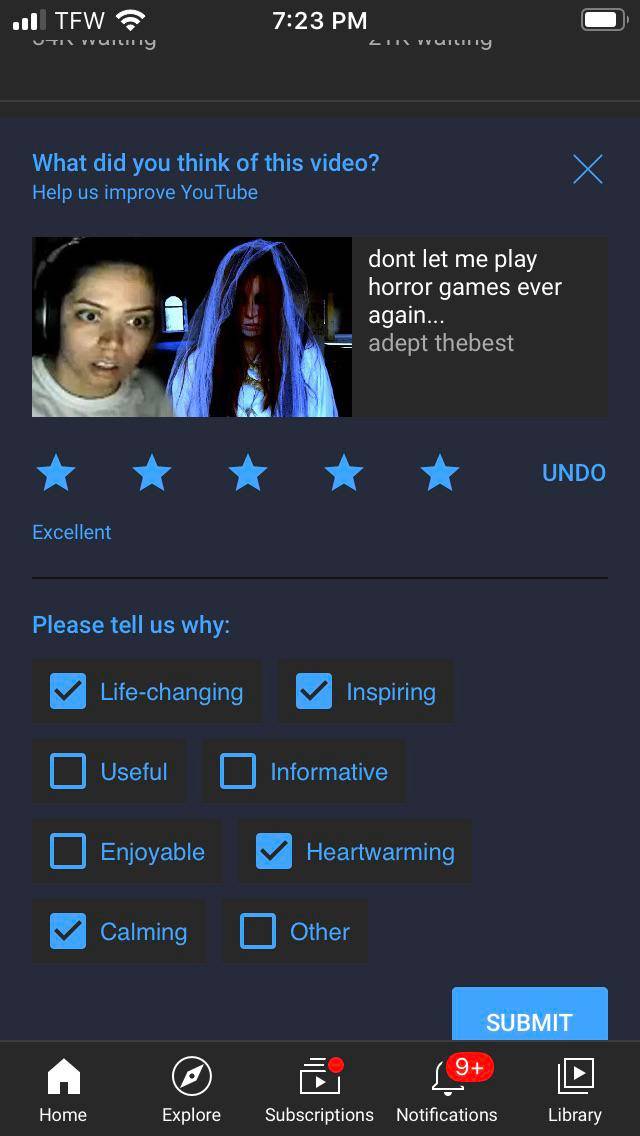Open the Subscriptions tab
The height and width of the screenshot is (1136, 640).
(x=319, y=1090)
